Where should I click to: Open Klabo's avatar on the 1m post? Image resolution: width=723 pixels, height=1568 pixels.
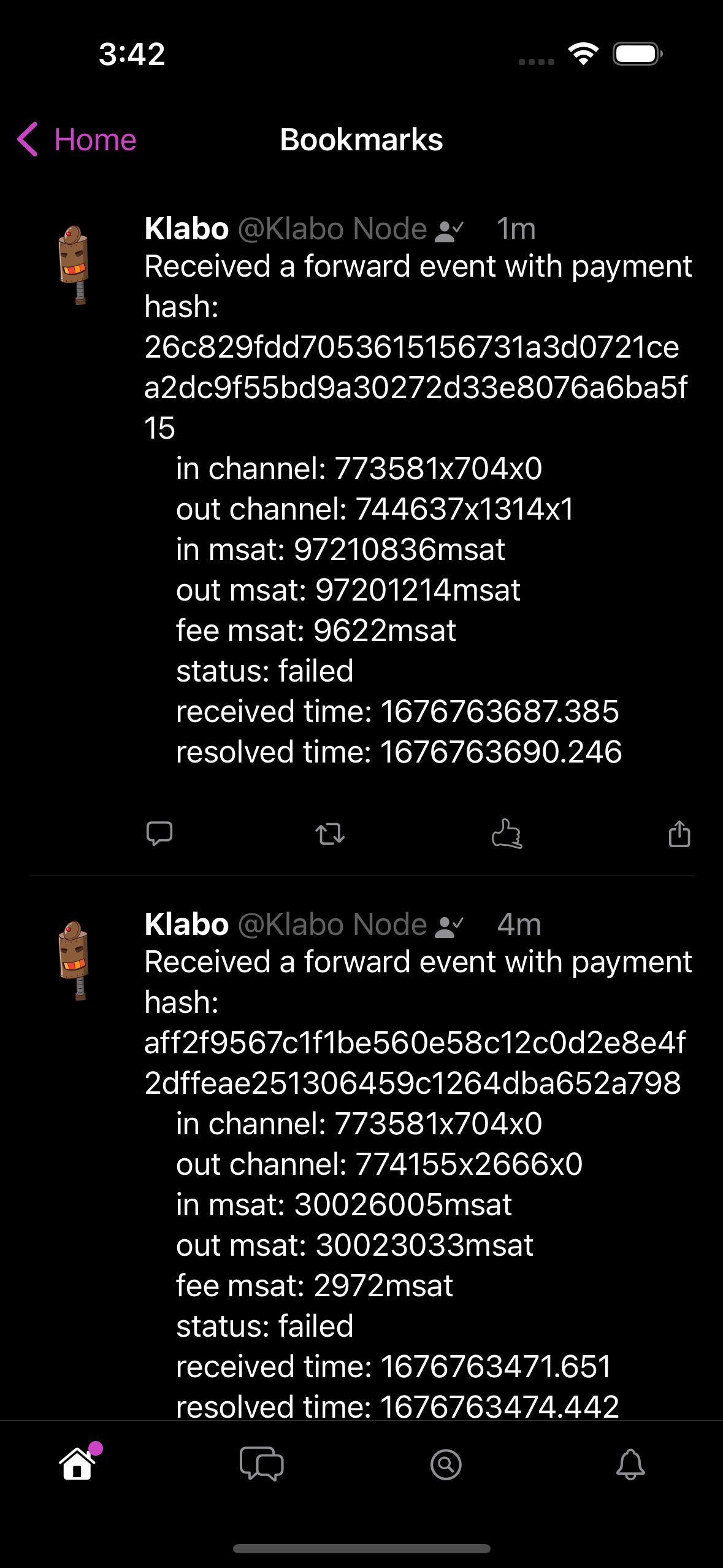(x=75, y=265)
